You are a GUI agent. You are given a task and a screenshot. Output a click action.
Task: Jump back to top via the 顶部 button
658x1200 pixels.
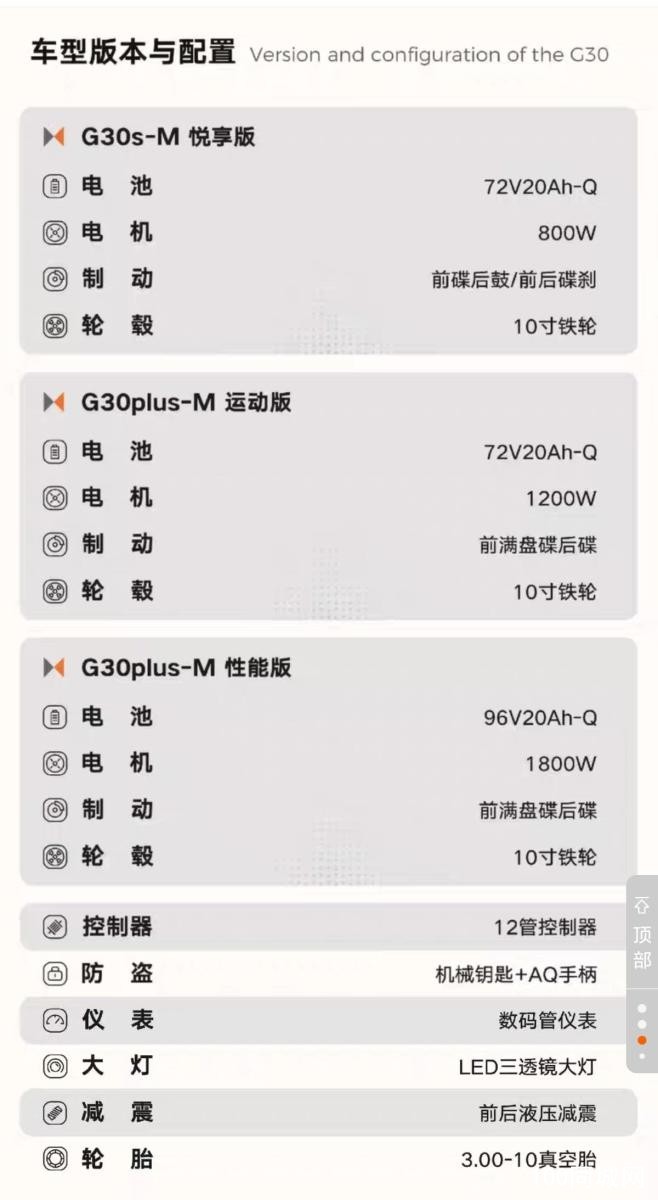point(642,933)
